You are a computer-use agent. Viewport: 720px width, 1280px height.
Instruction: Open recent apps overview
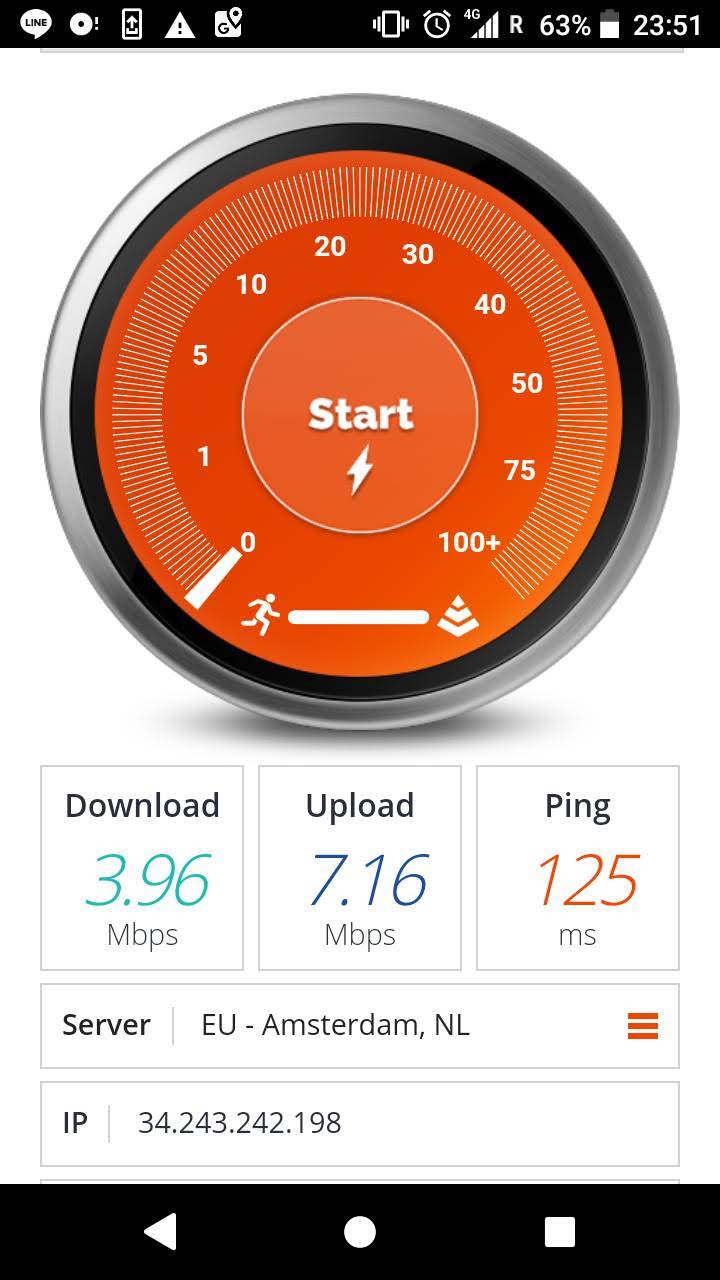pos(559,1232)
